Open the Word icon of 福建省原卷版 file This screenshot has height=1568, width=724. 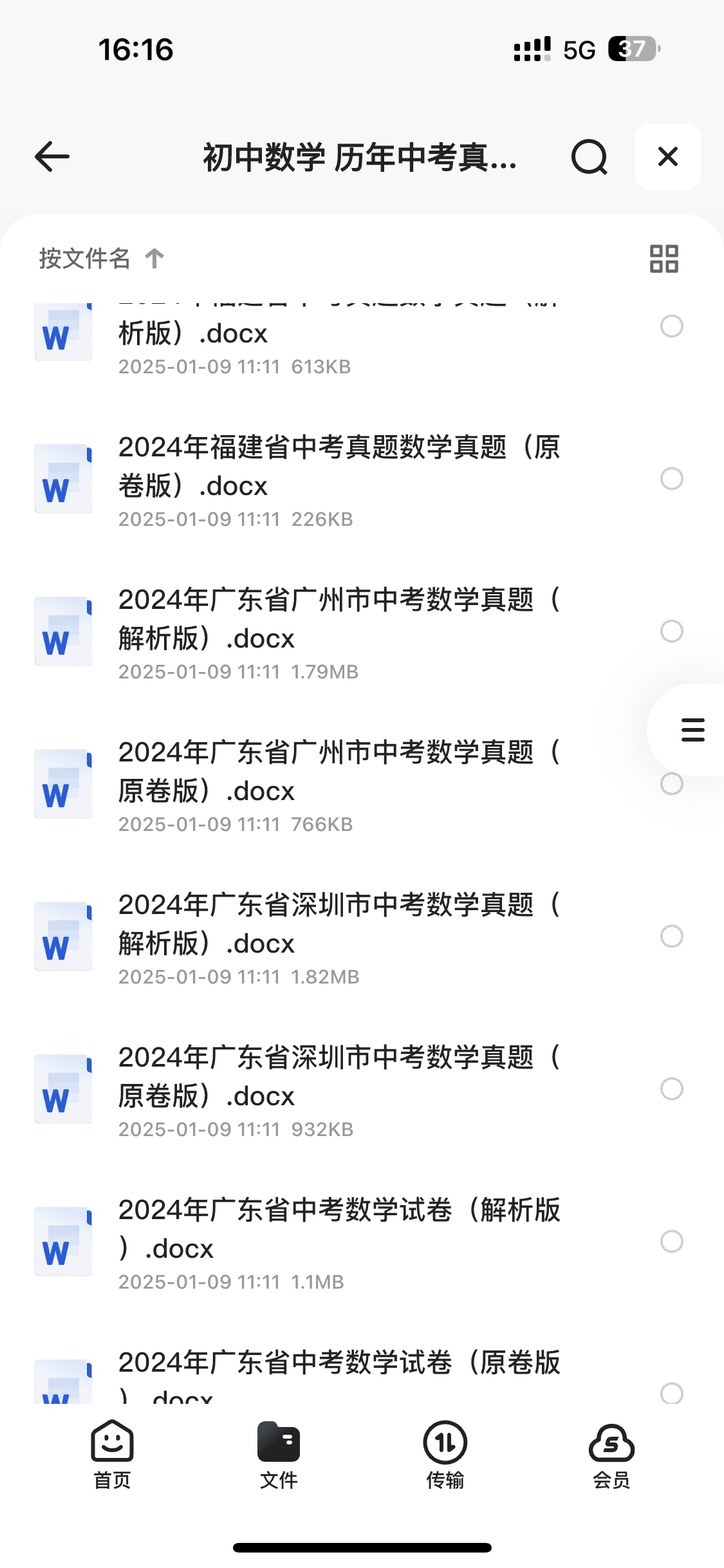(62, 476)
